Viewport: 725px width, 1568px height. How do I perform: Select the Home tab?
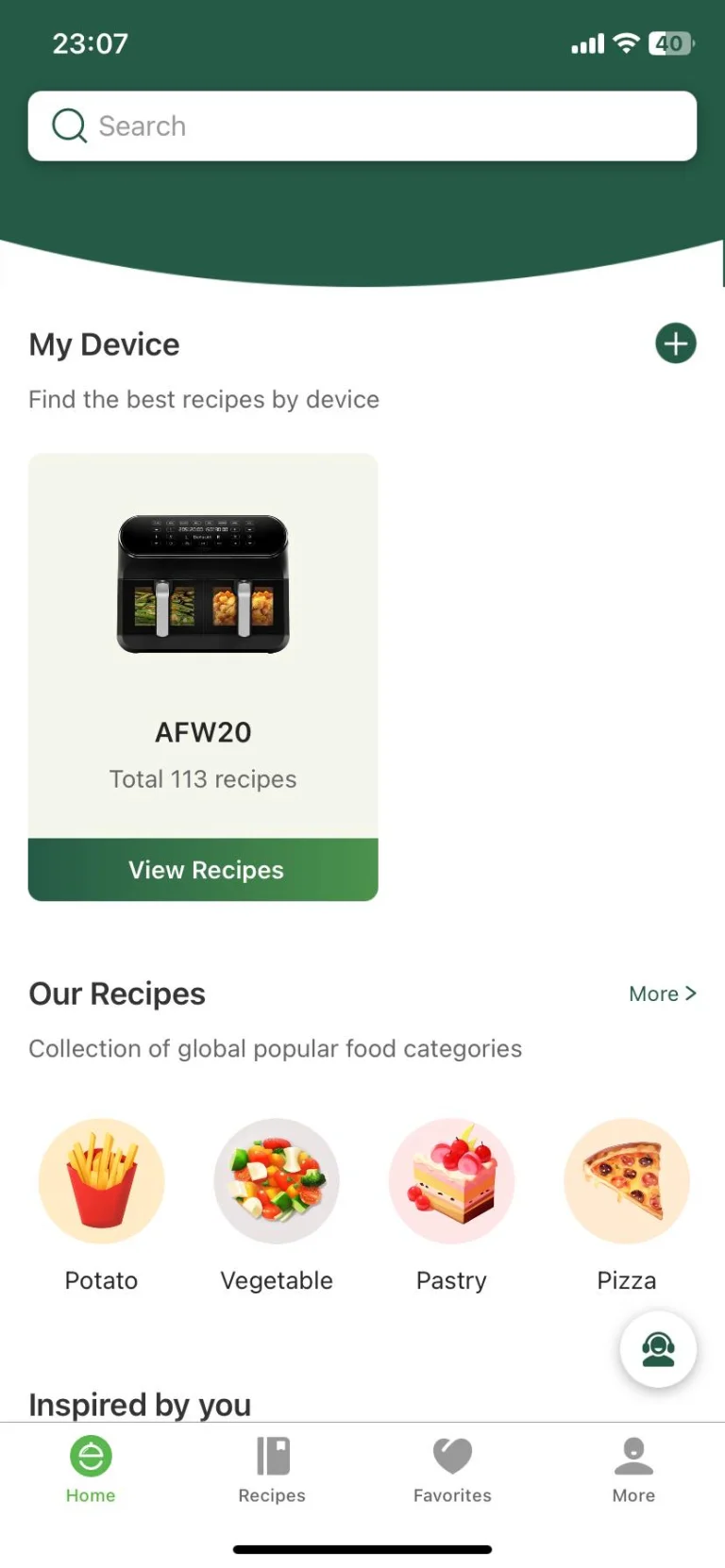point(90,1469)
